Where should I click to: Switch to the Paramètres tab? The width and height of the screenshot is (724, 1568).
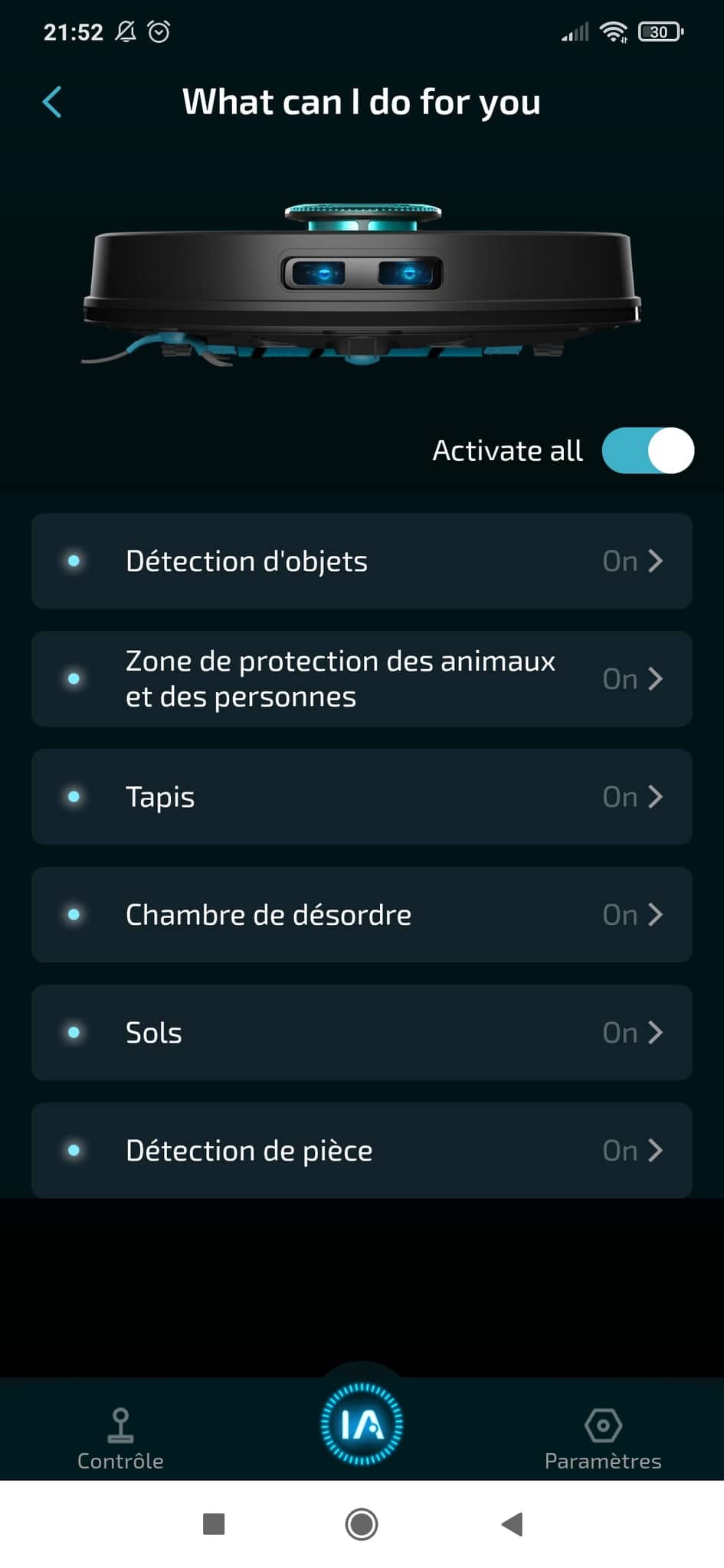(x=603, y=1439)
